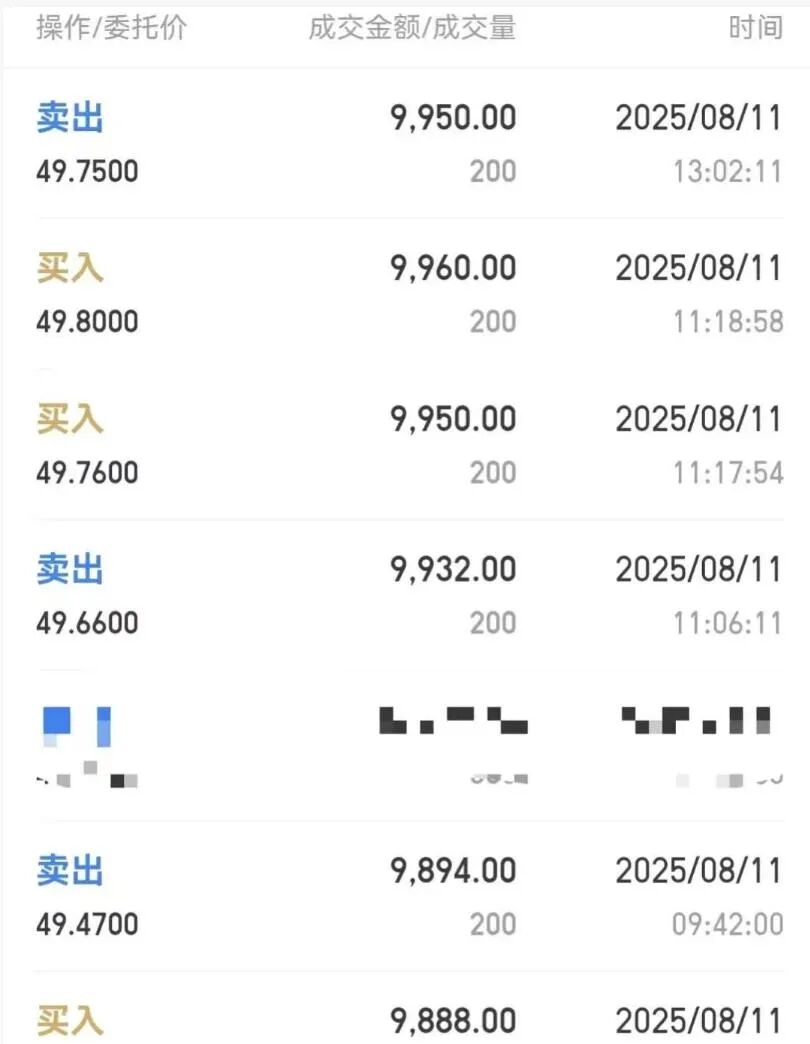Image resolution: width=810 pixels, height=1044 pixels.
Task: Click the 成交金额/成交量 column header
Action: pyautogui.click(x=408, y=29)
